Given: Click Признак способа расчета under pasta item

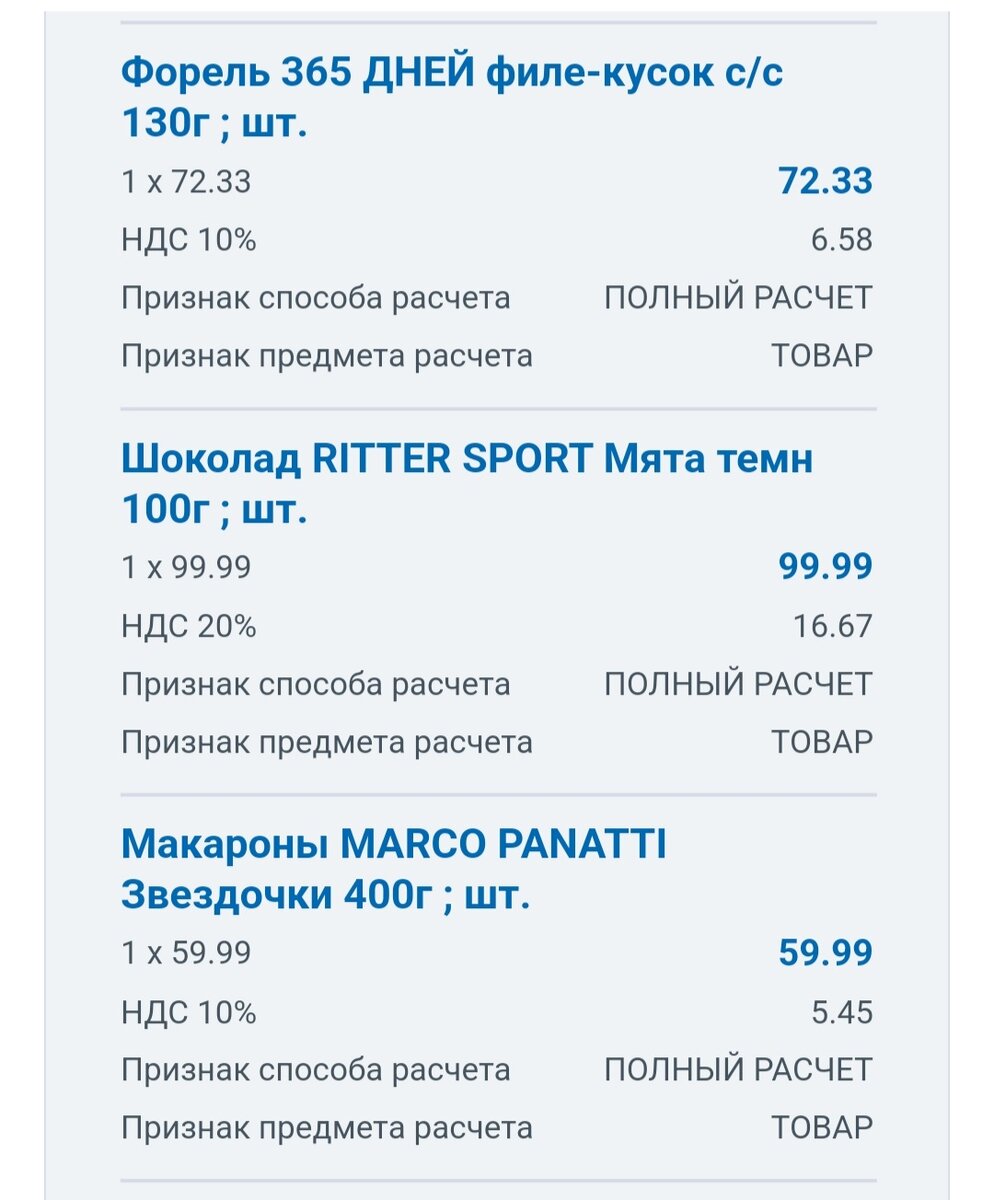Looking at the screenshot, I should (x=316, y=1069).
